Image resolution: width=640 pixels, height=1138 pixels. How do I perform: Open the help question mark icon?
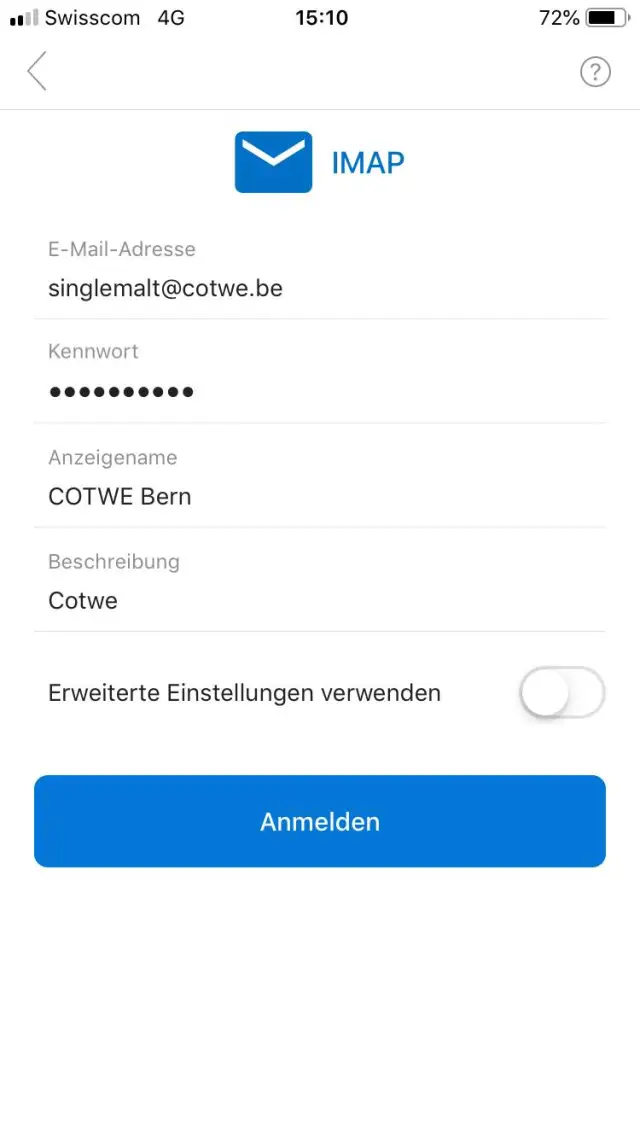click(x=595, y=71)
